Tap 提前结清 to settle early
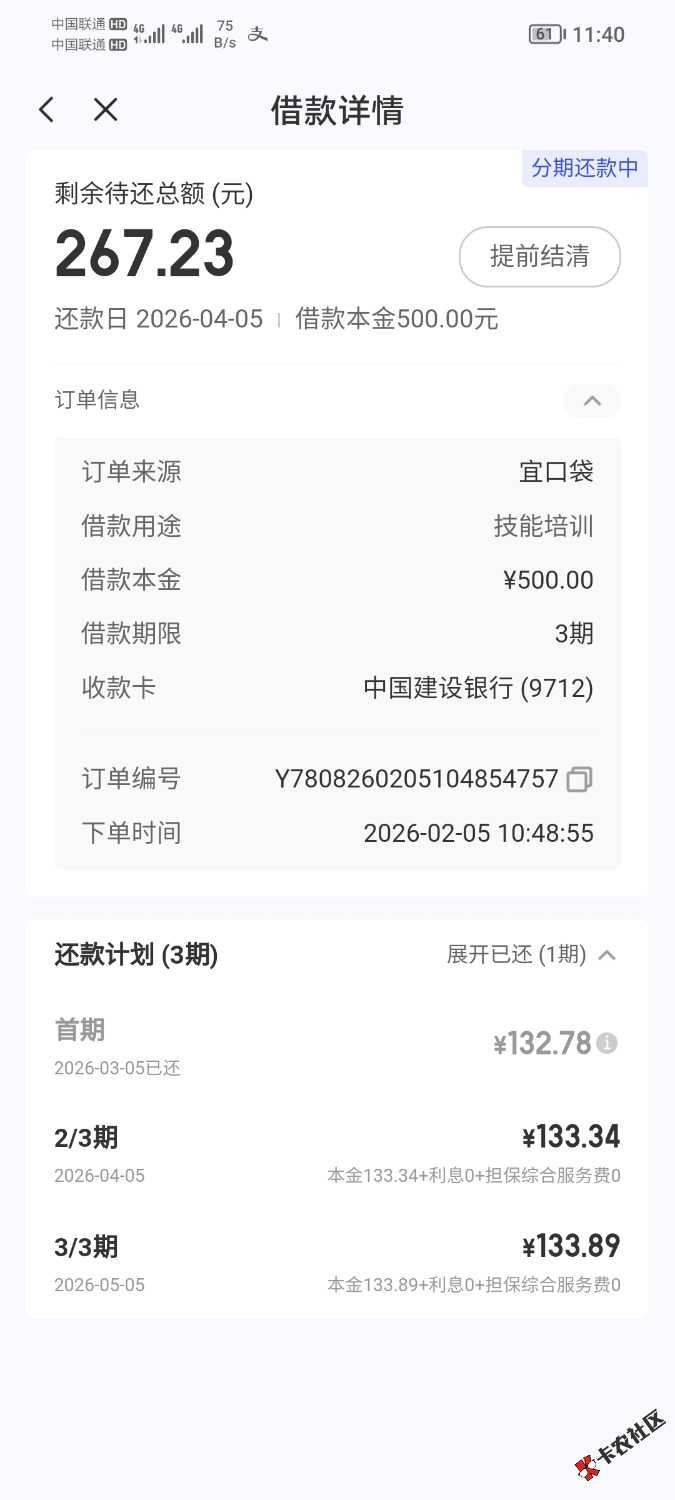 (539, 257)
